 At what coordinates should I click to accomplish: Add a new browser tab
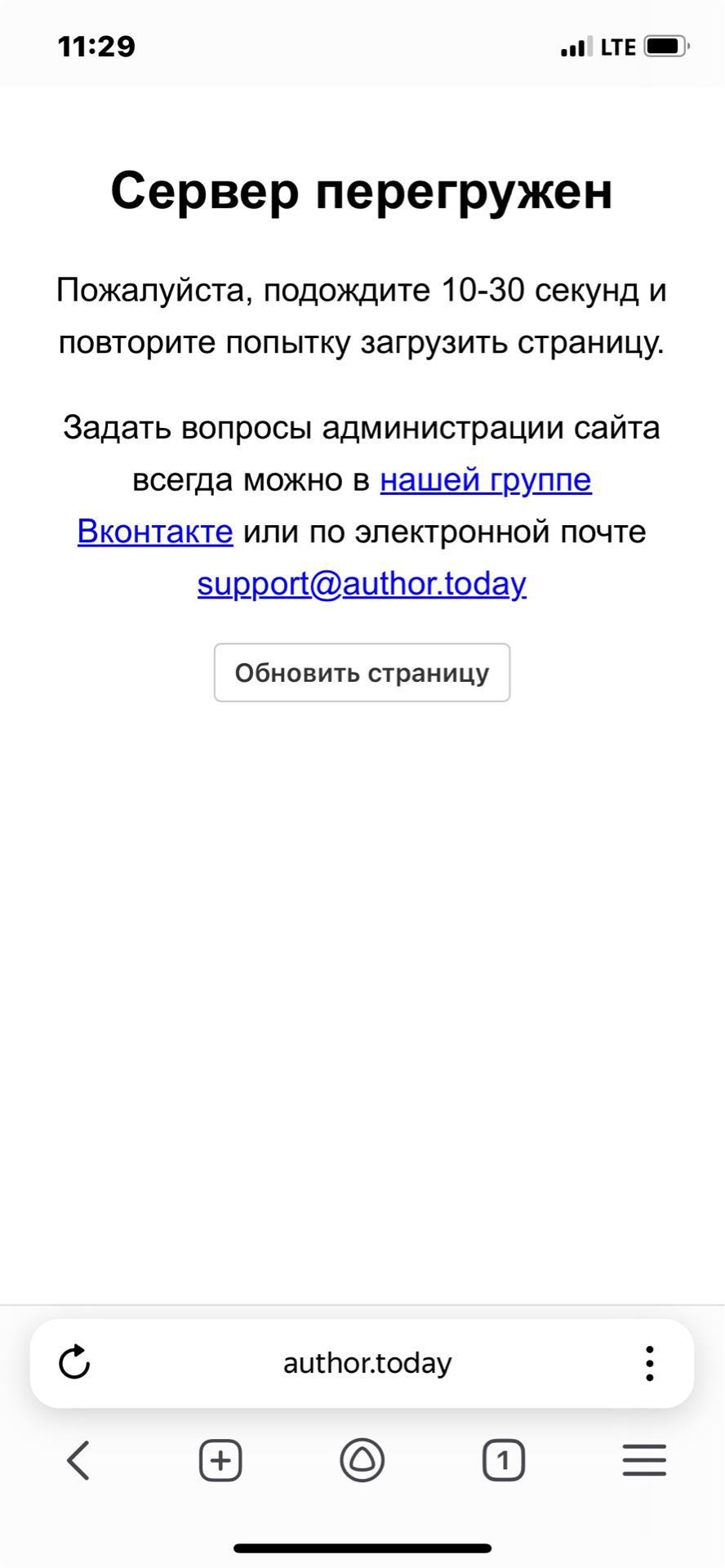(x=220, y=1460)
